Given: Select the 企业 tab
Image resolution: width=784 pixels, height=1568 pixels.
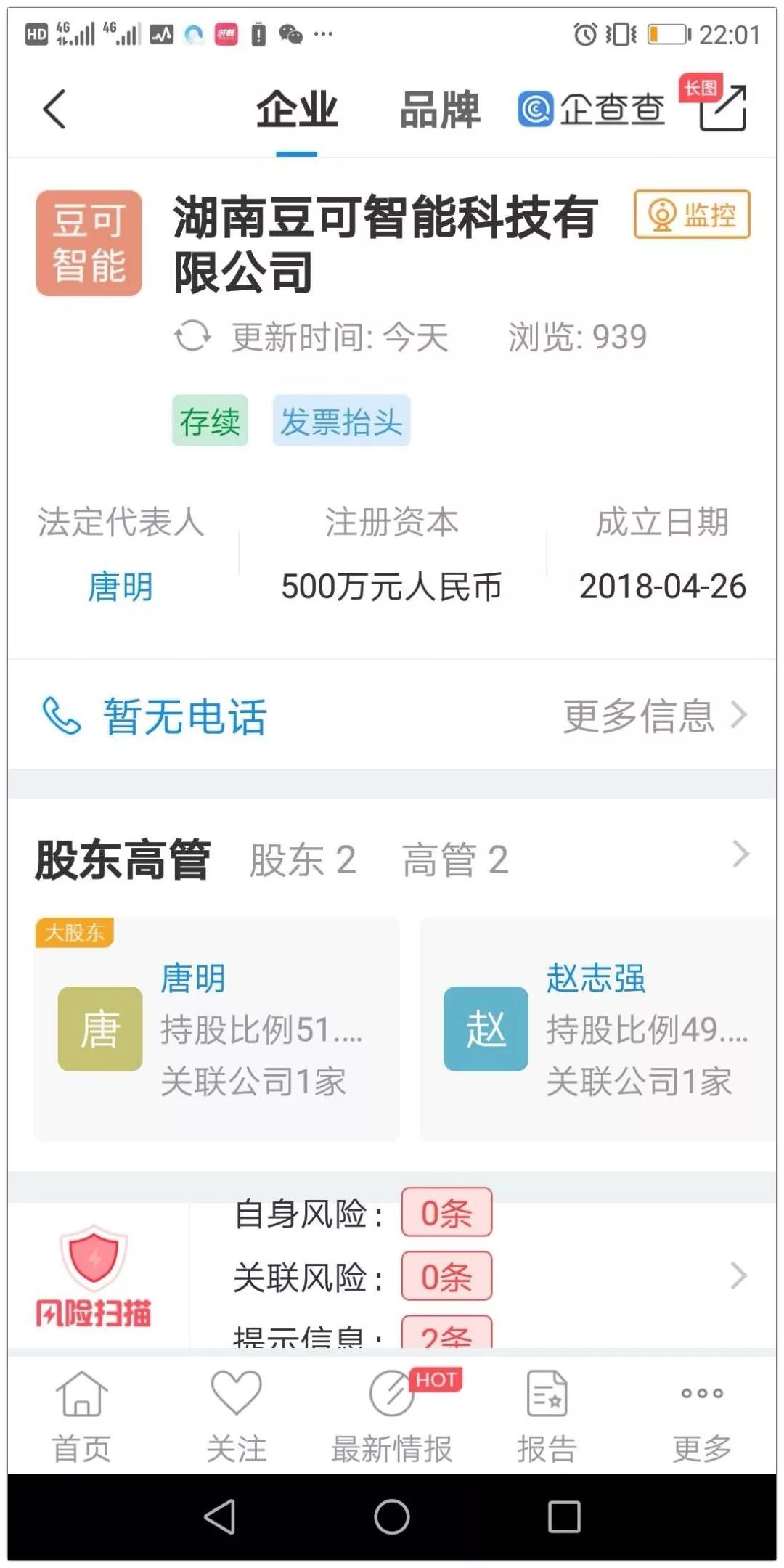Looking at the screenshot, I should (x=297, y=110).
